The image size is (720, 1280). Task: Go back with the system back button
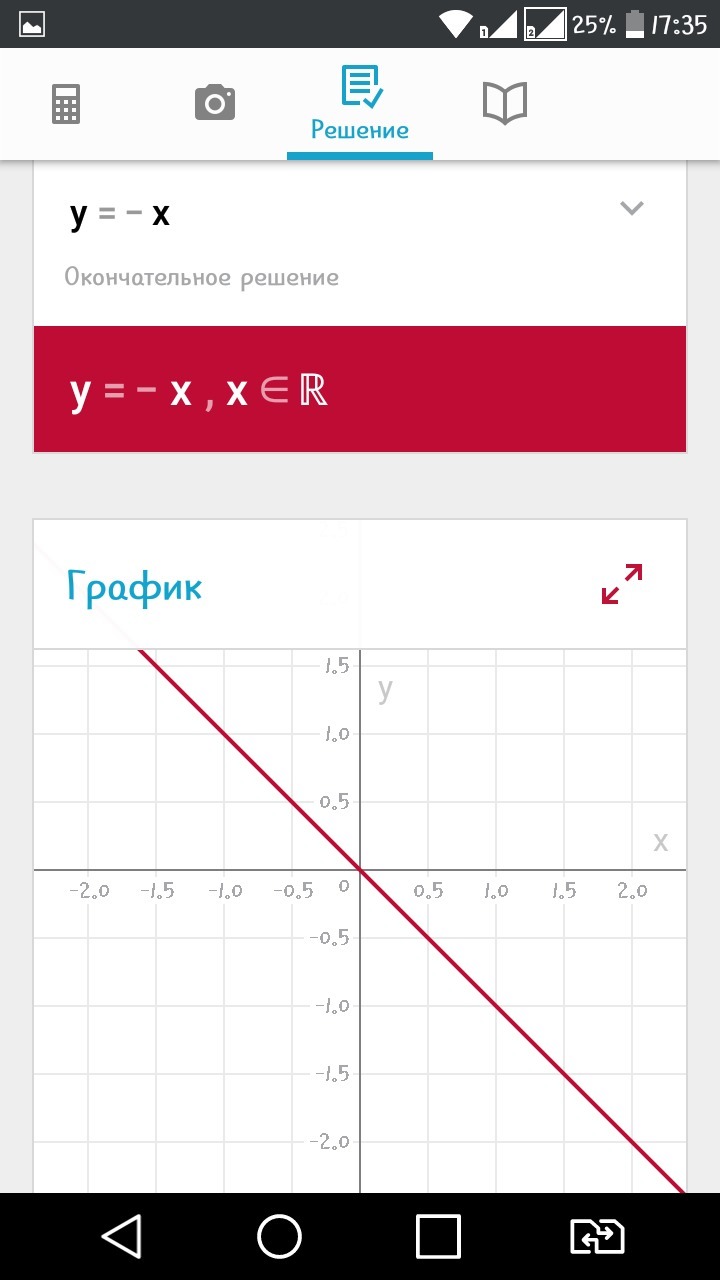click(x=121, y=1237)
